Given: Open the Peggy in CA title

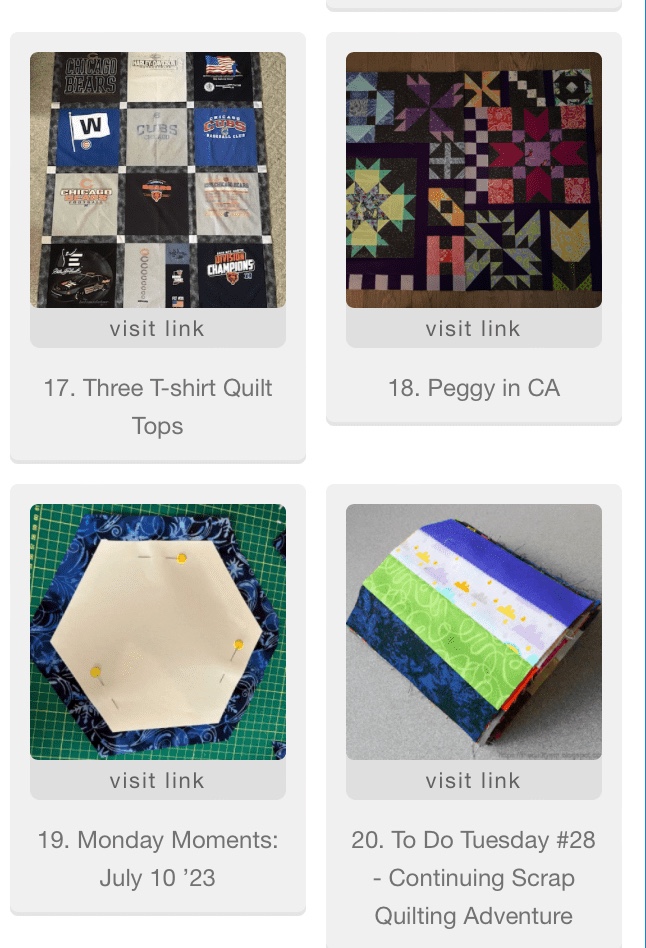Looking at the screenshot, I should point(473,388).
